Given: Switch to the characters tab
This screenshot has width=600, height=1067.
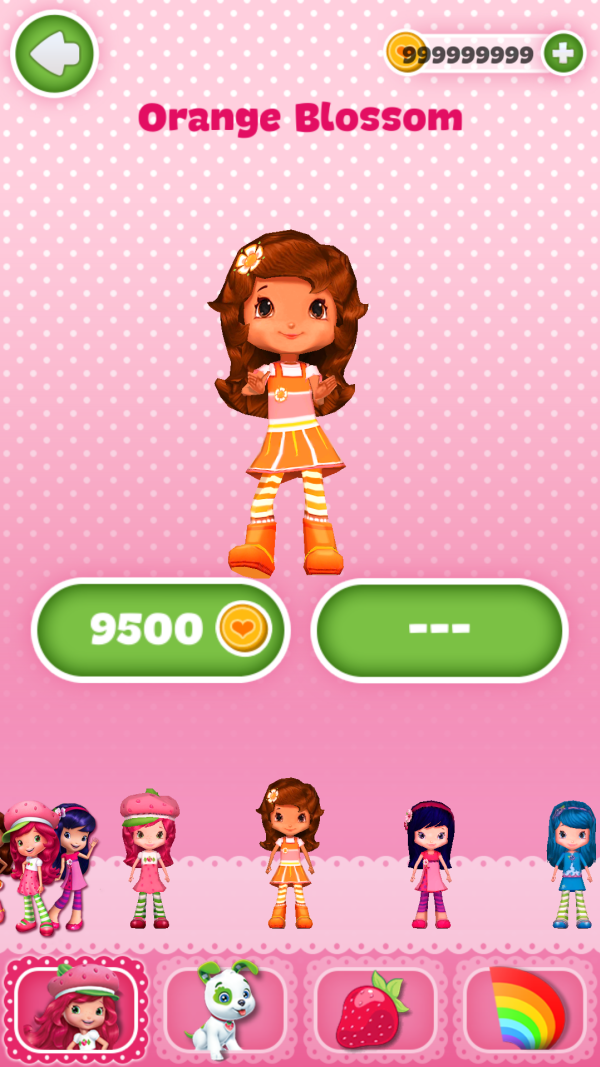Looking at the screenshot, I should coord(76,1008).
